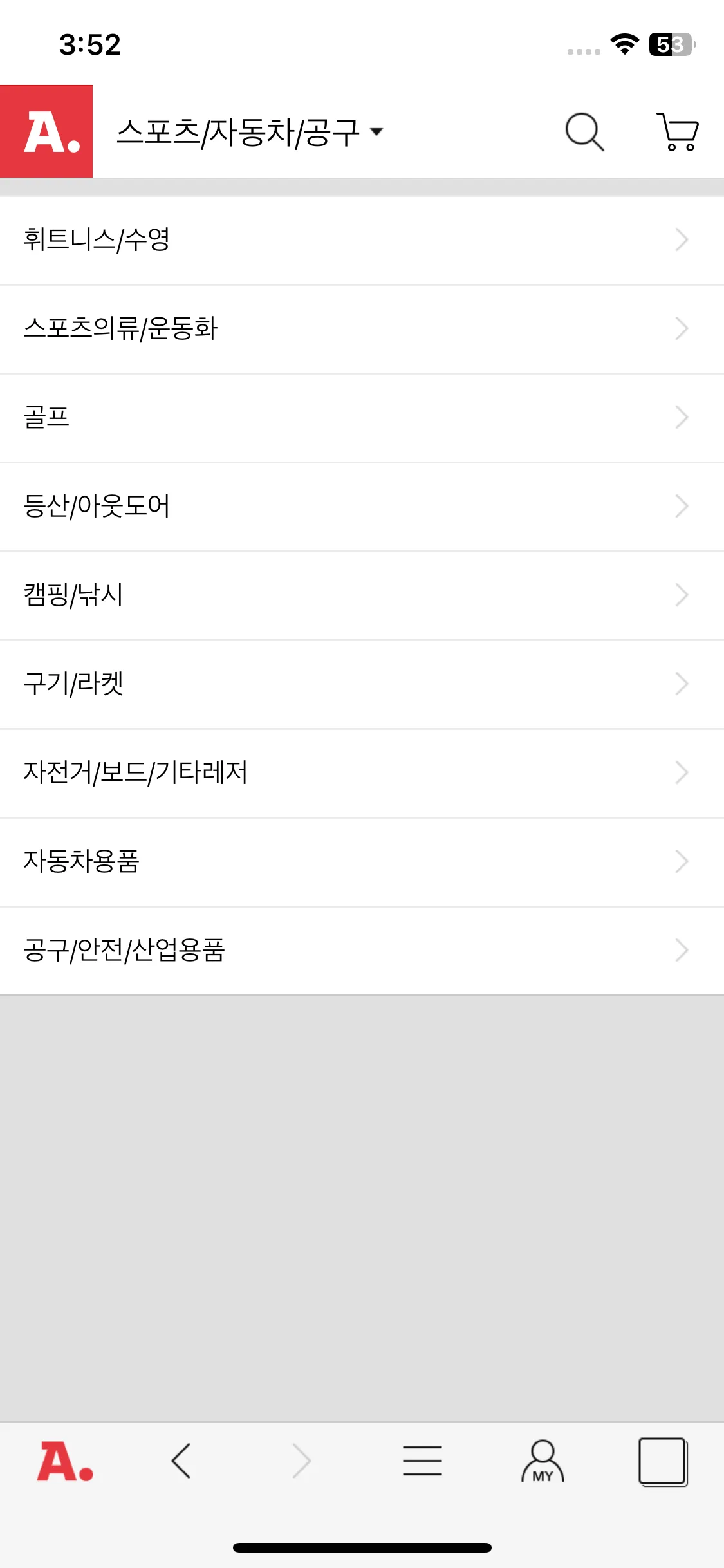The image size is (724, 1568).
Task: Go to the 골프 category
Action: pyautogui.click(x=362, y=418)
